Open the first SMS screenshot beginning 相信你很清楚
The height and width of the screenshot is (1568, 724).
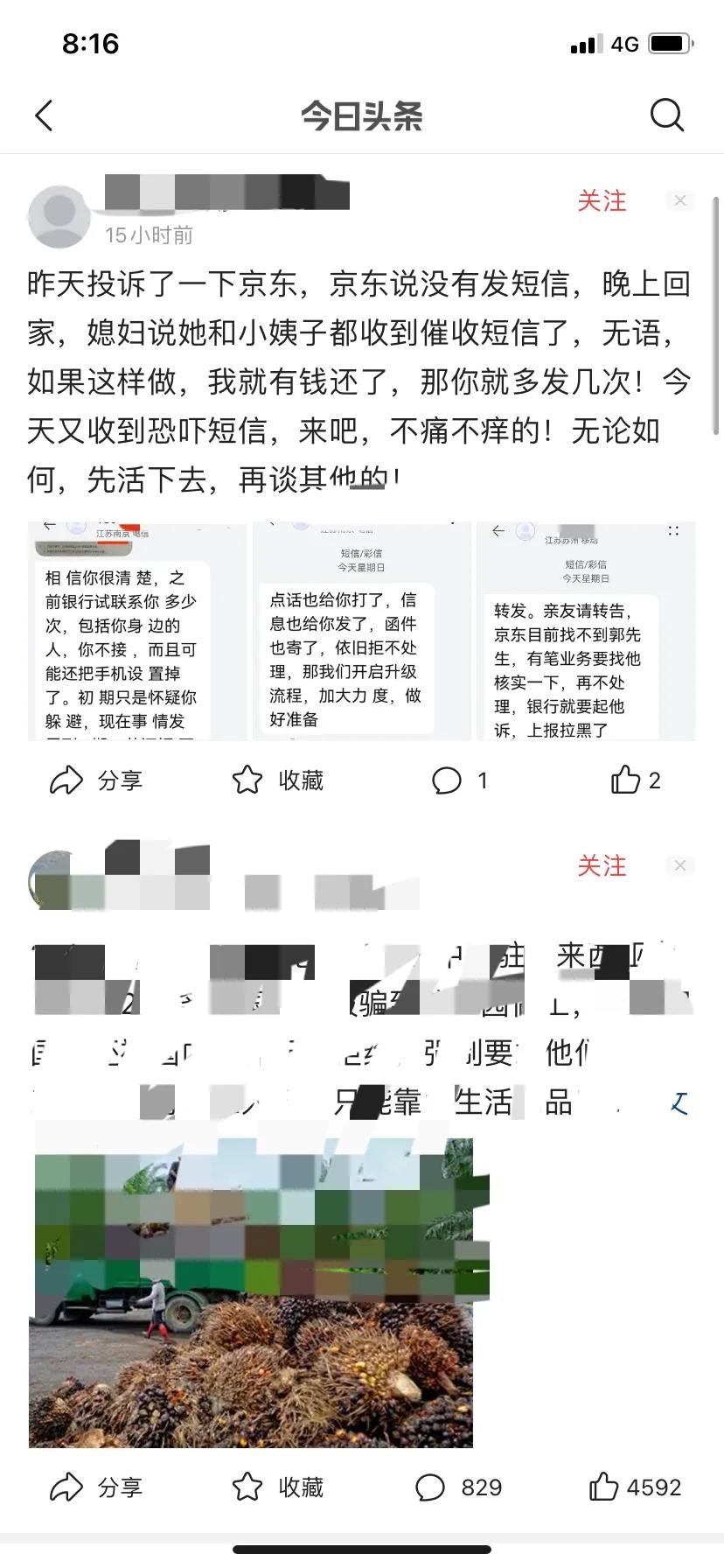pos(137,632)
